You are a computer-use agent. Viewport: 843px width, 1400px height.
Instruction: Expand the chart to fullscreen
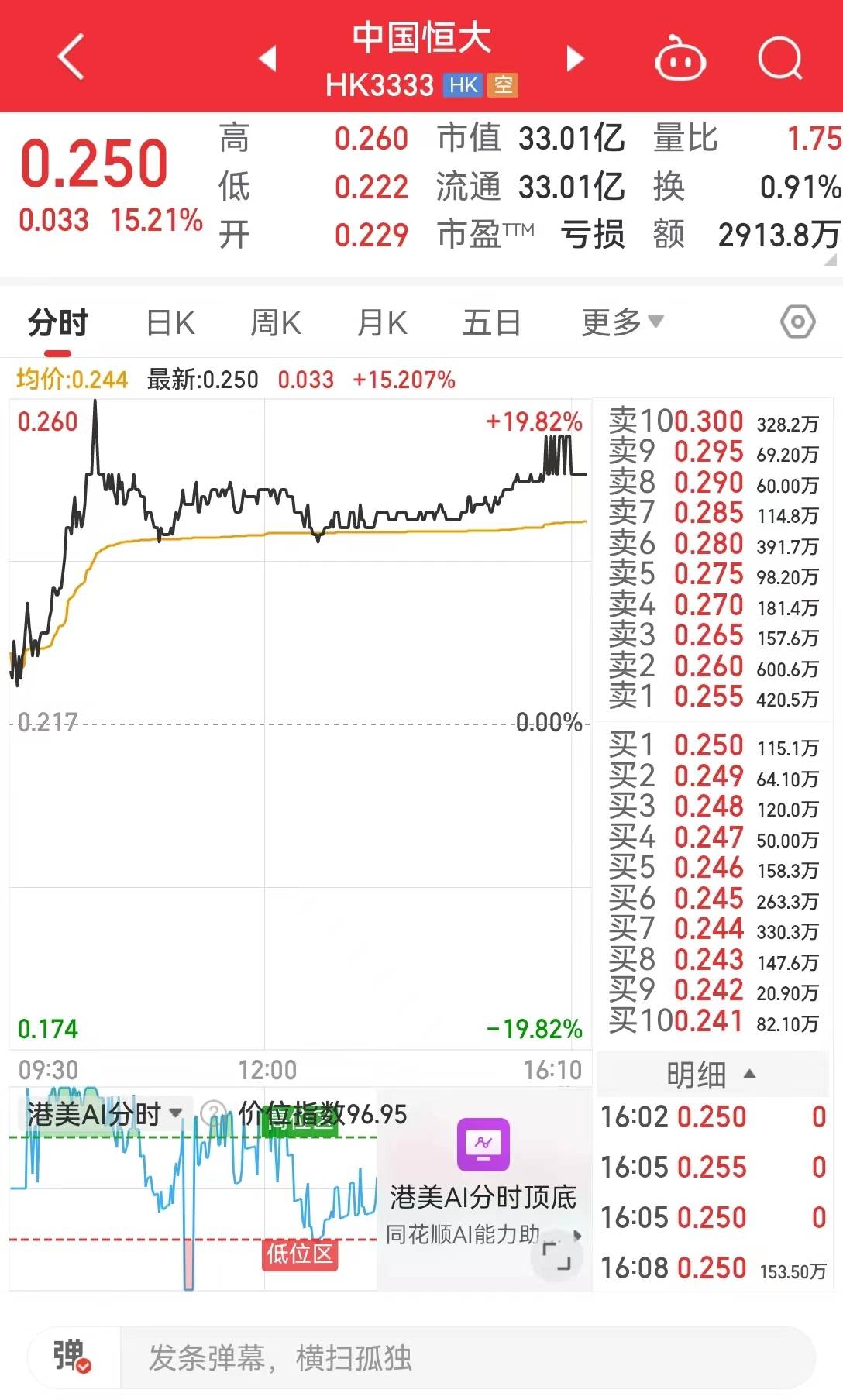point(556,1255)
